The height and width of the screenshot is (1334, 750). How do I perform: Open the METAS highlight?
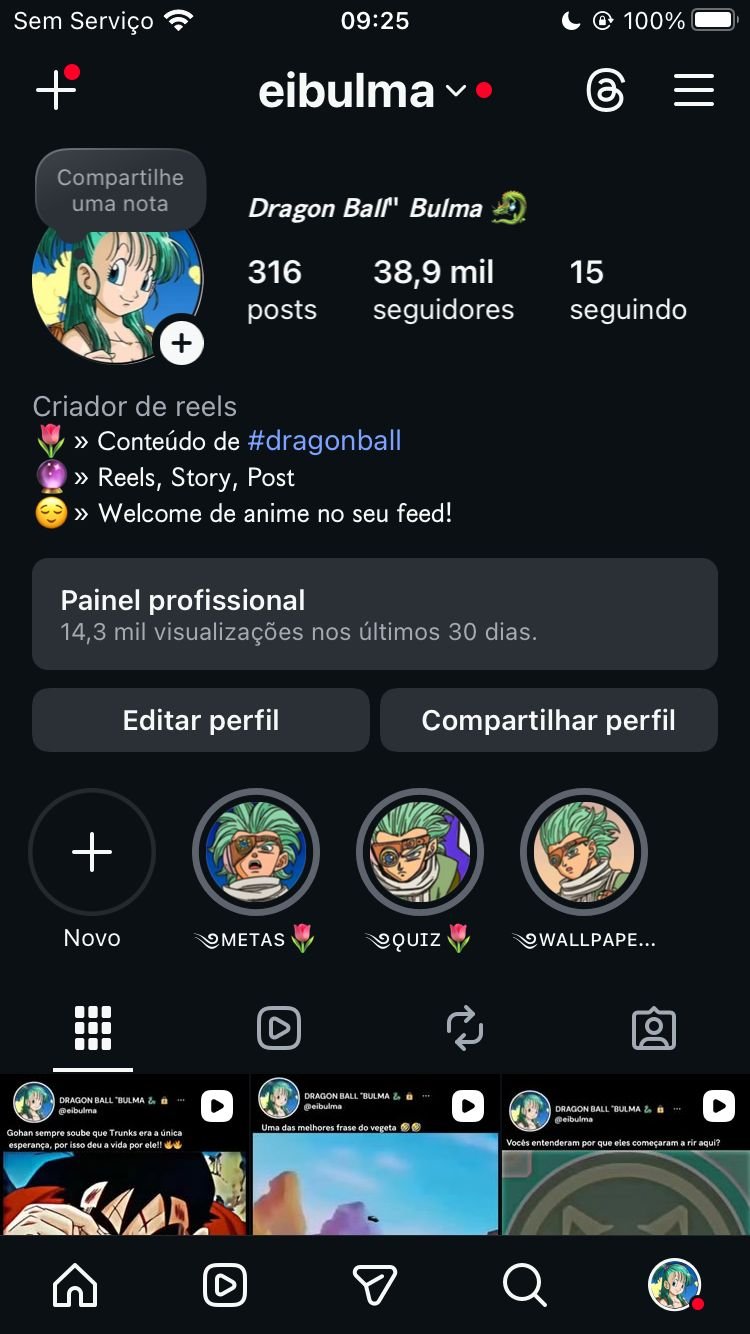point(256,853)
